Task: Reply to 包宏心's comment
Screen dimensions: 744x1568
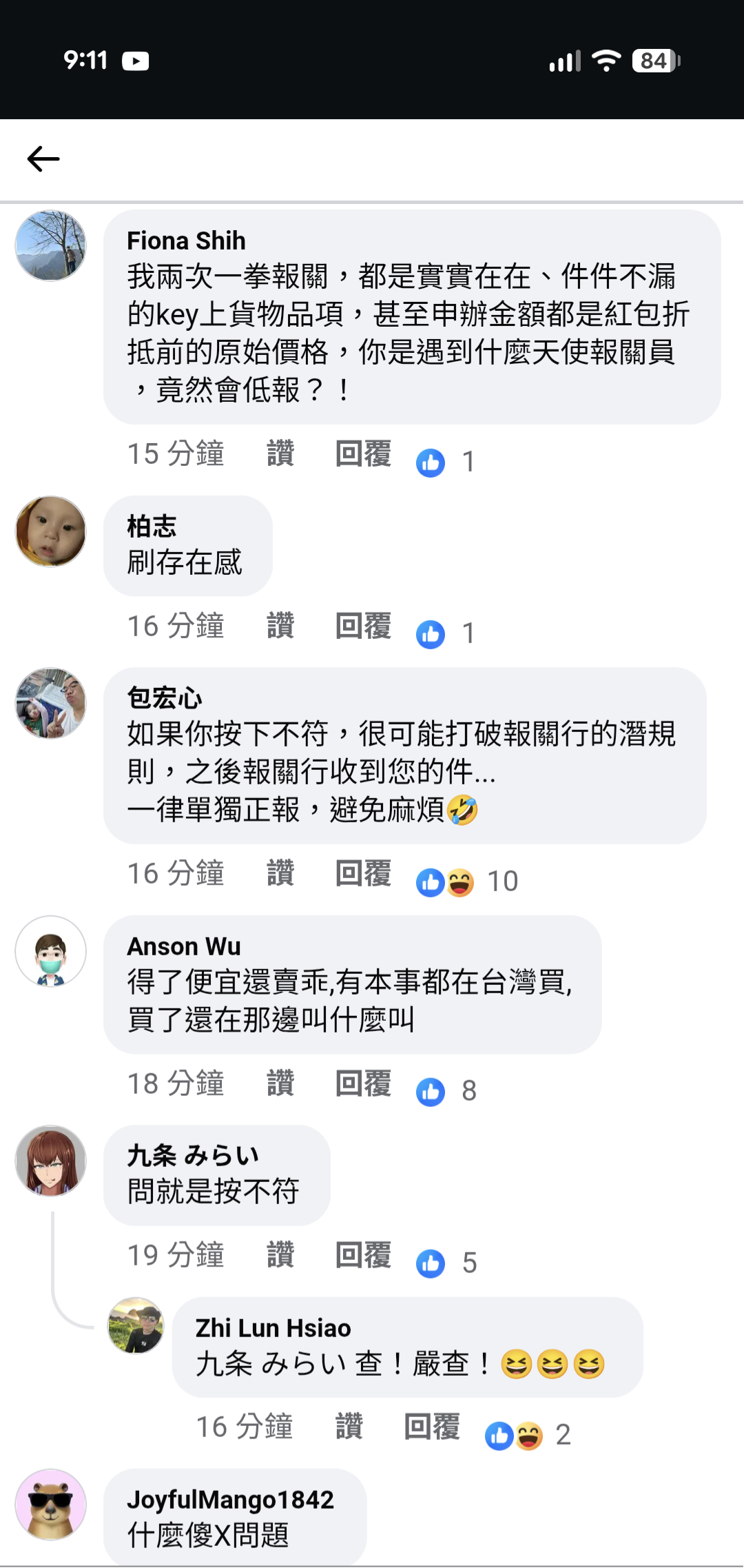Action: point(363,873)
